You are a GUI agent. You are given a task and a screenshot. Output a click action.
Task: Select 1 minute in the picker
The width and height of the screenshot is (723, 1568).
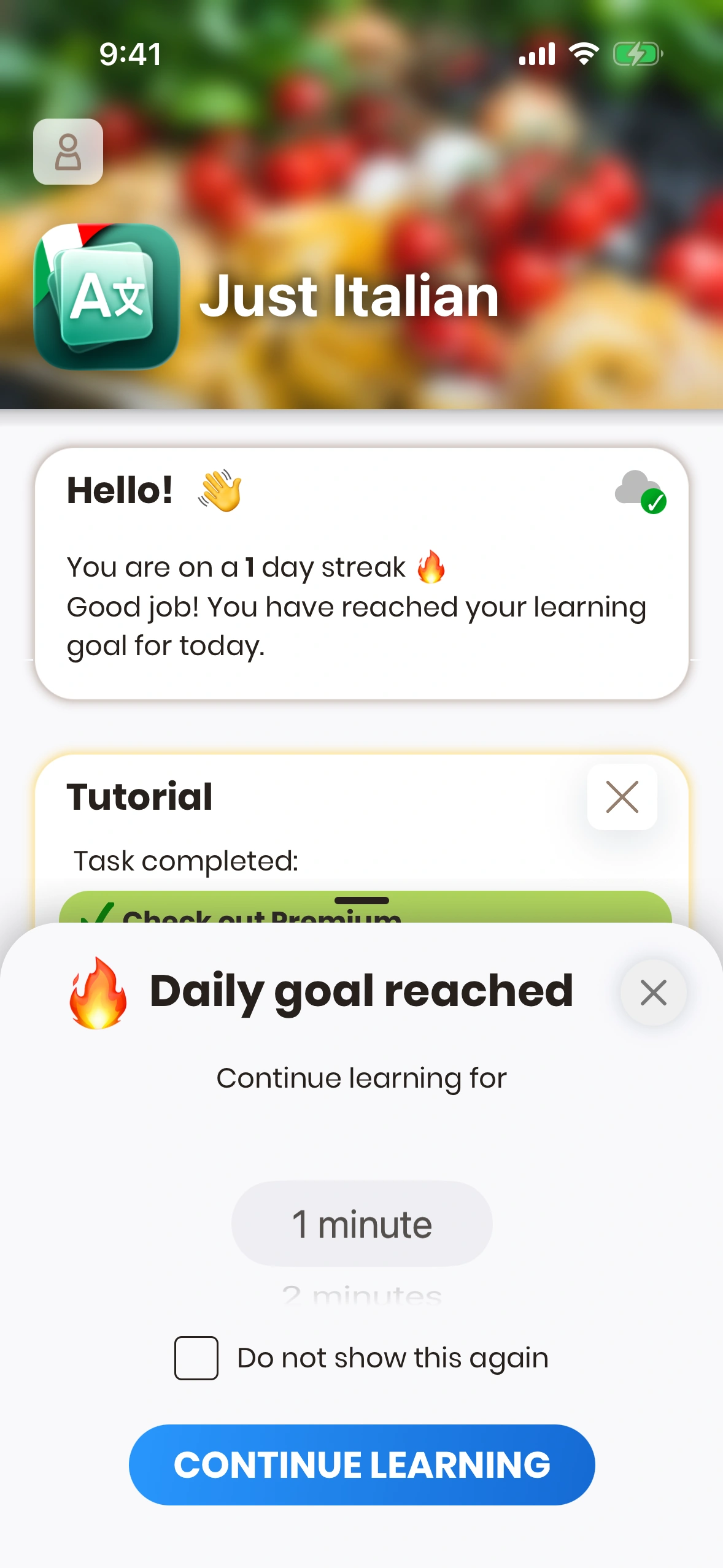(361, 1224)
